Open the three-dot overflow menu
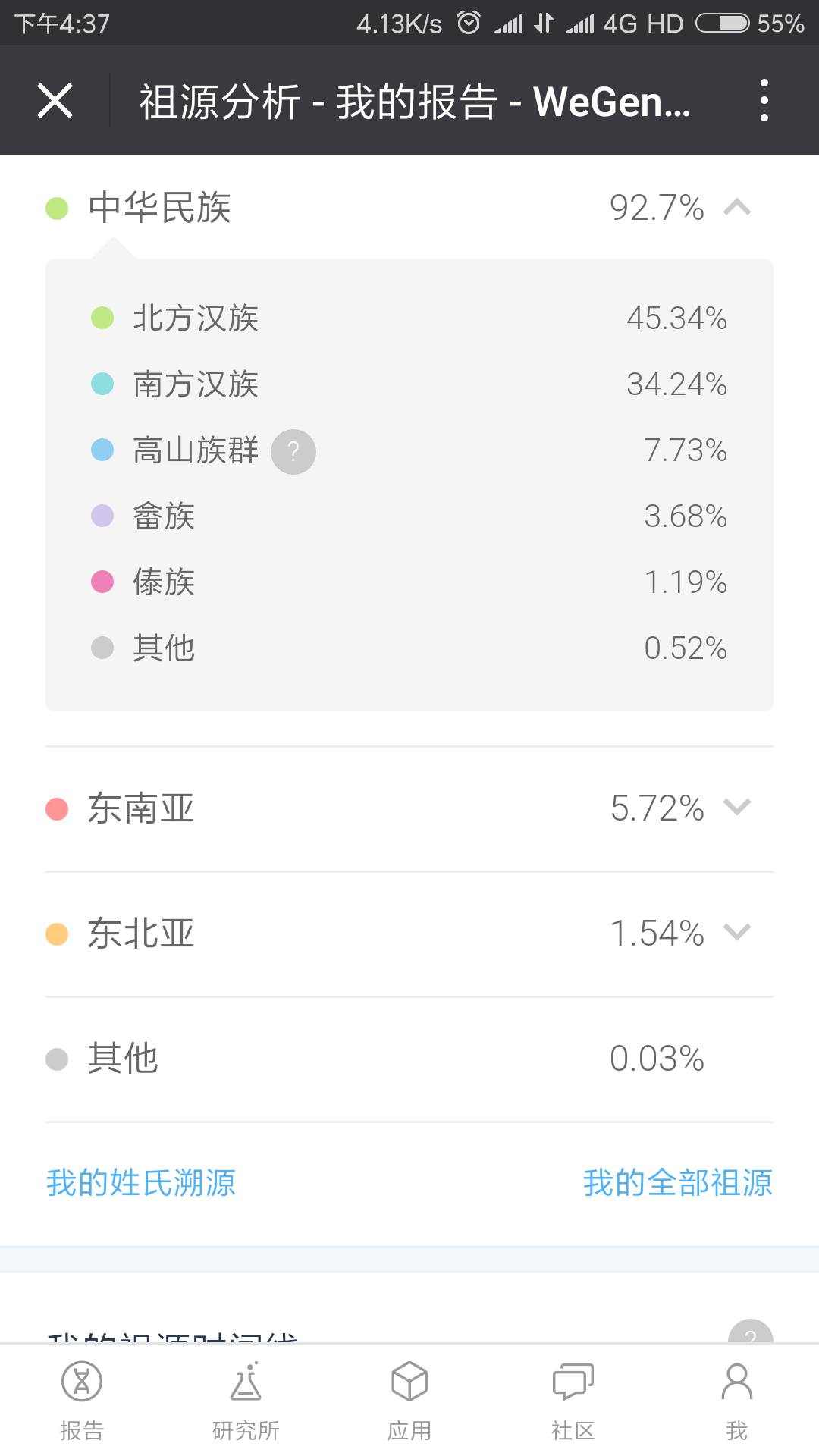The width and height of the screenshot is (819, 1456). coord(764,101)
